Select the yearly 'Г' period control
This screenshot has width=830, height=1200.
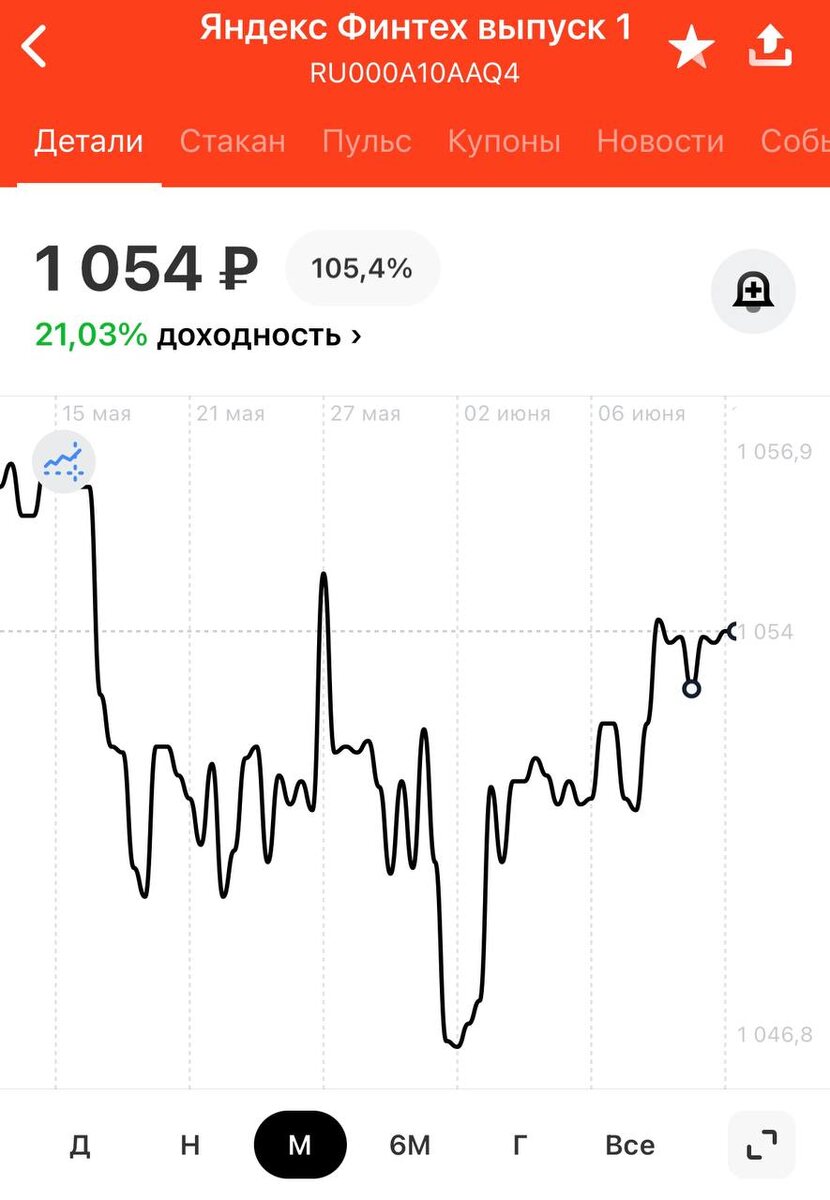coord(522,1144)
